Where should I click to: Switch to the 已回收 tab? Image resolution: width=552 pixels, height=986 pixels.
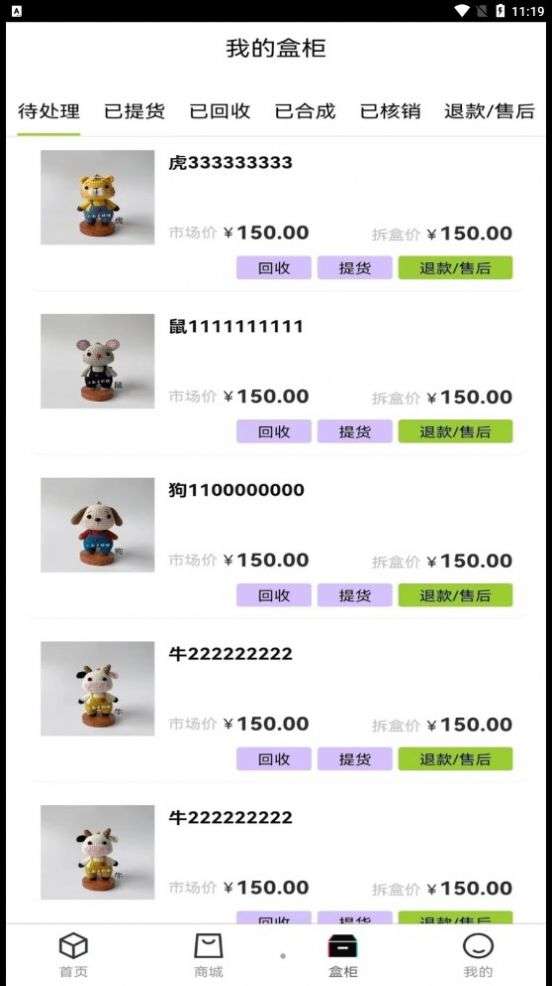[219, 111]
